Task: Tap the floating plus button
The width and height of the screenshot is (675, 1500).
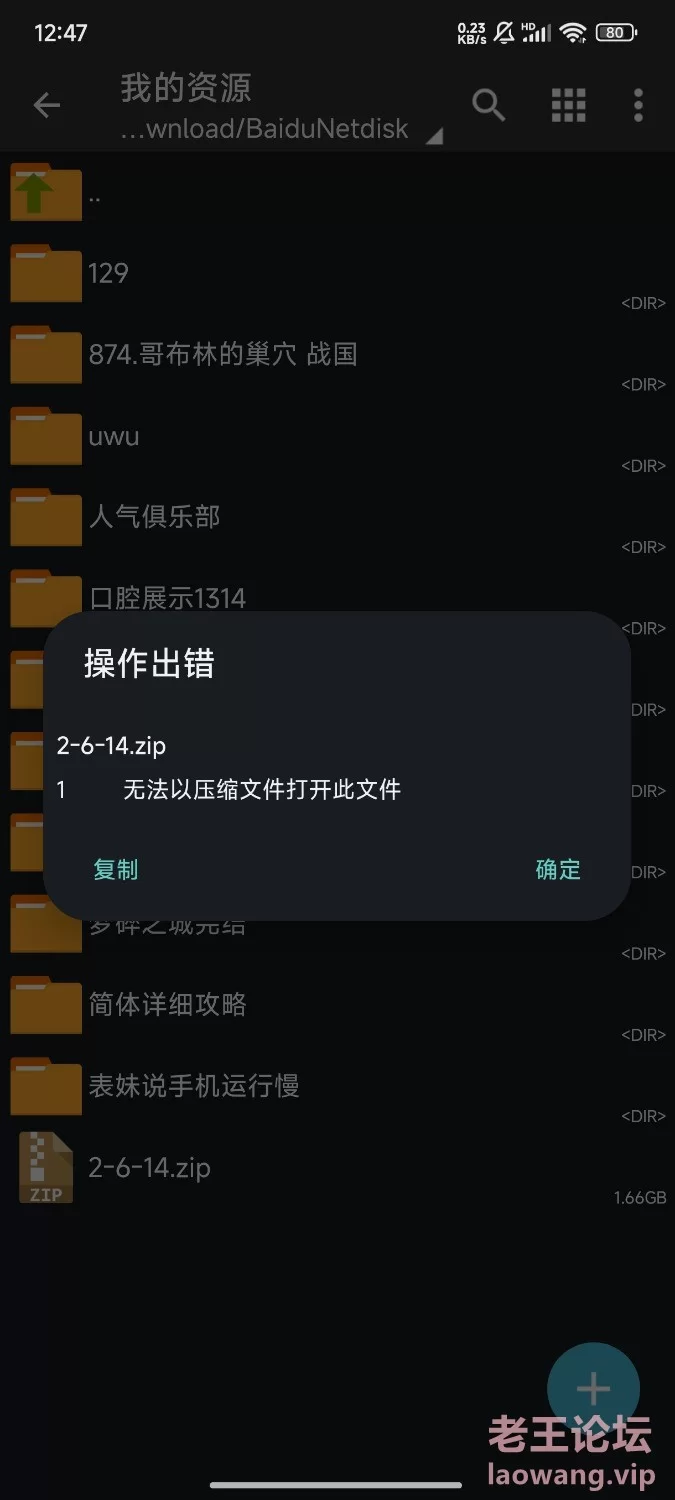Action: click(x=593, y=1388)
